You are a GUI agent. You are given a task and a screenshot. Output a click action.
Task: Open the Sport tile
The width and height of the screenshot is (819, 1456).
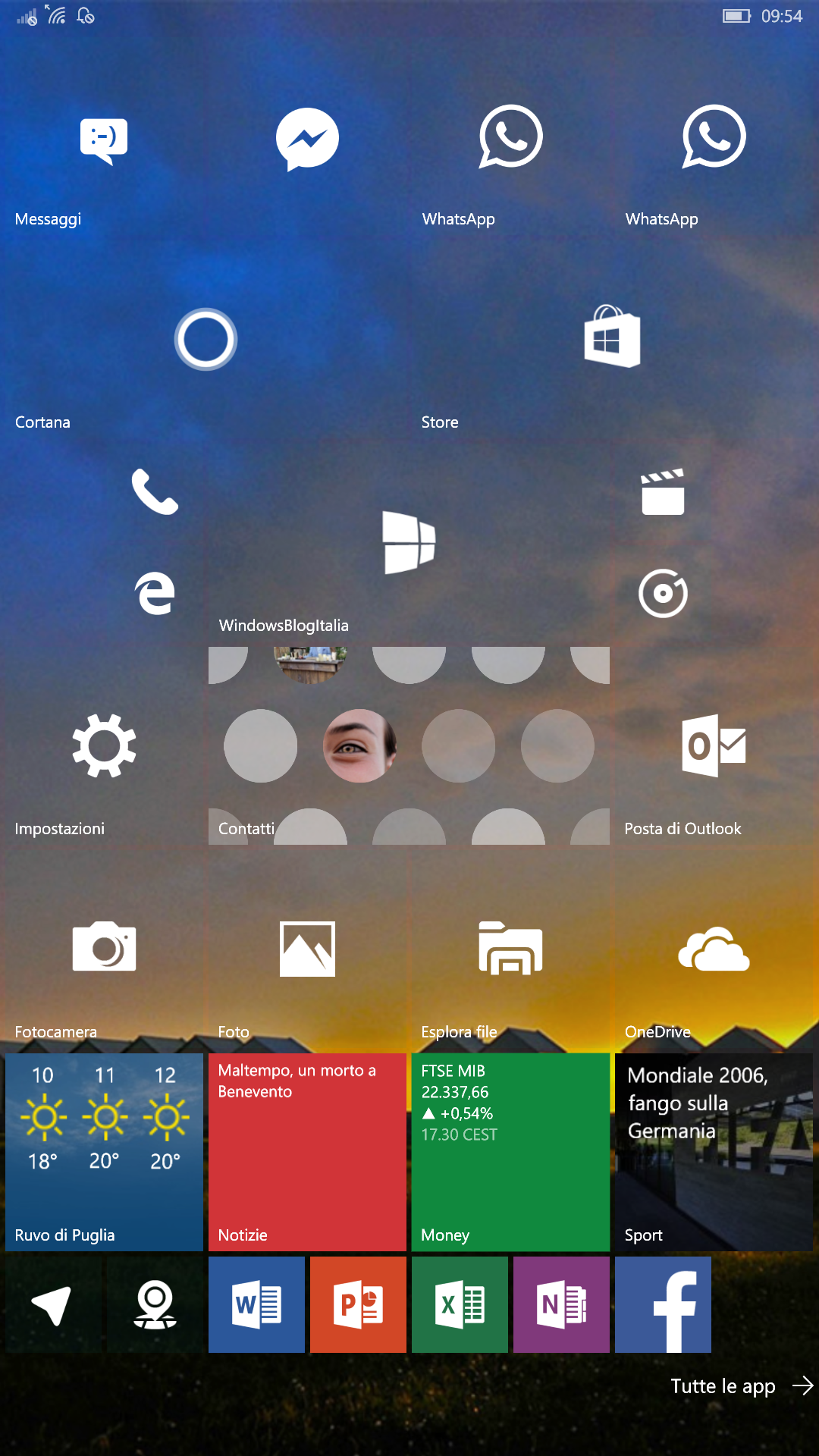tap(714, 1152)
